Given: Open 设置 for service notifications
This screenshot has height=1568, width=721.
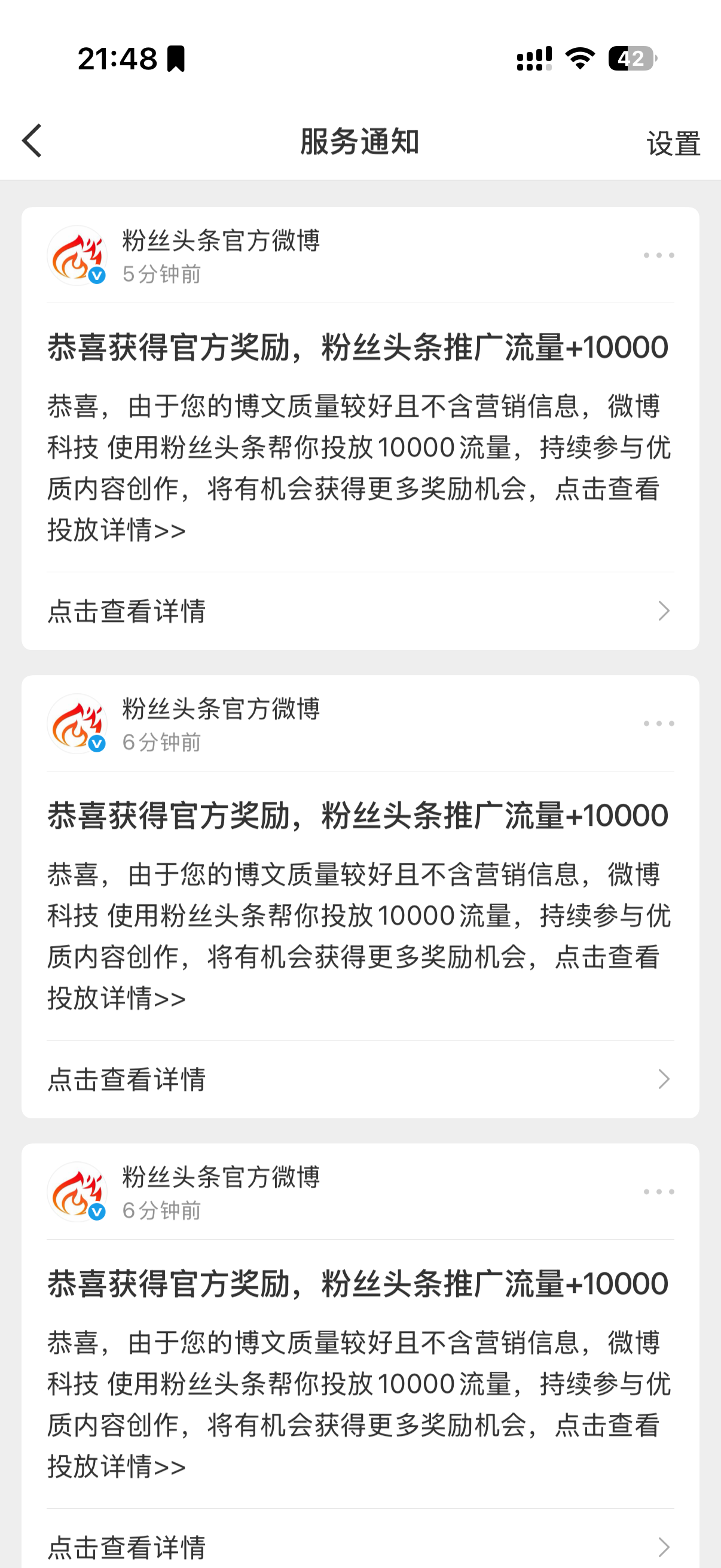Looking at the screenshot, I should [x=673, y=144].
